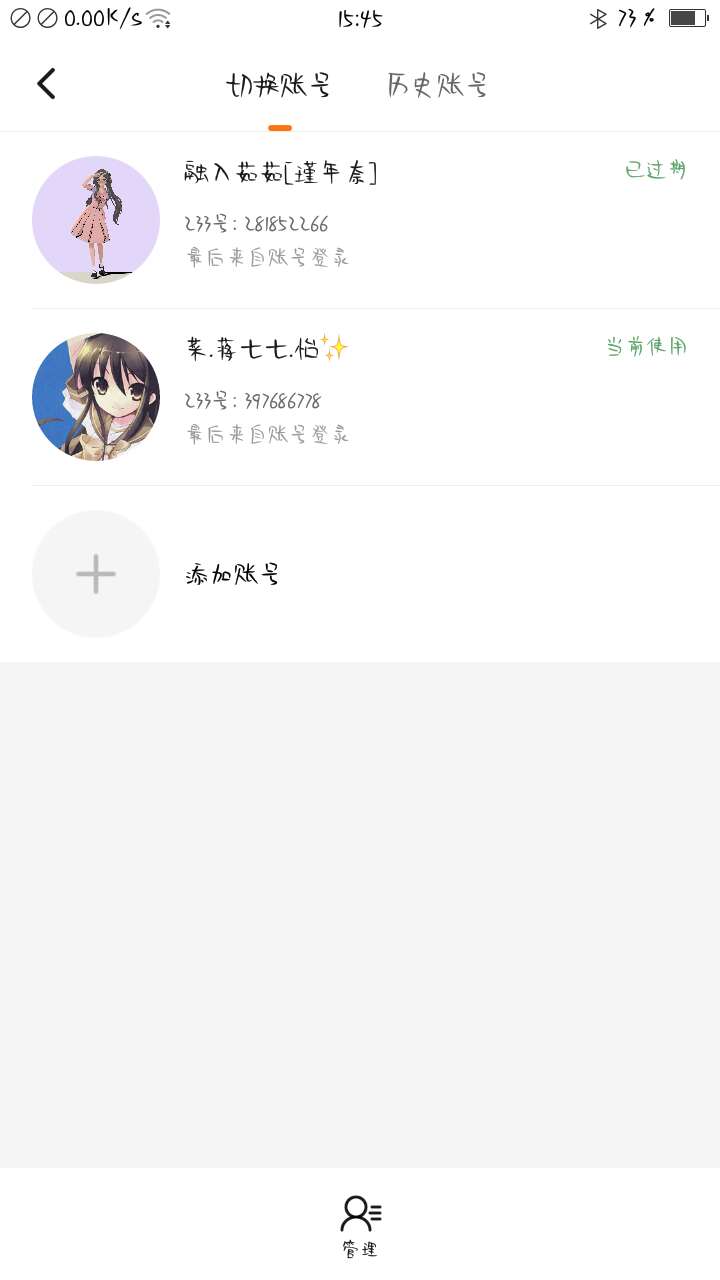Select the 切换账号 tab
The height and width of the screenshot is (1280, 720).
pos(279,85)
